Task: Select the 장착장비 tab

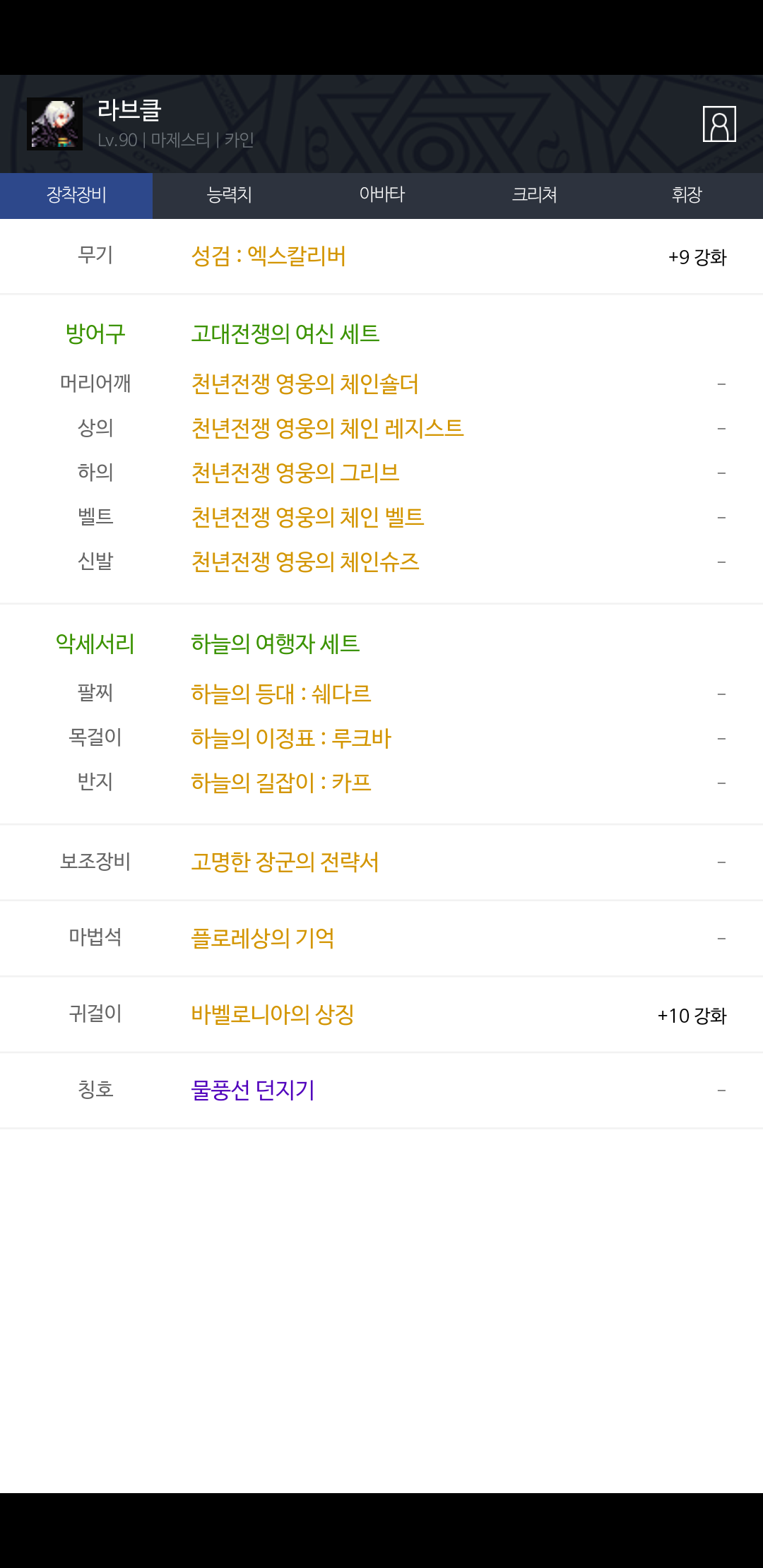Action: click(x=76, y=195)
